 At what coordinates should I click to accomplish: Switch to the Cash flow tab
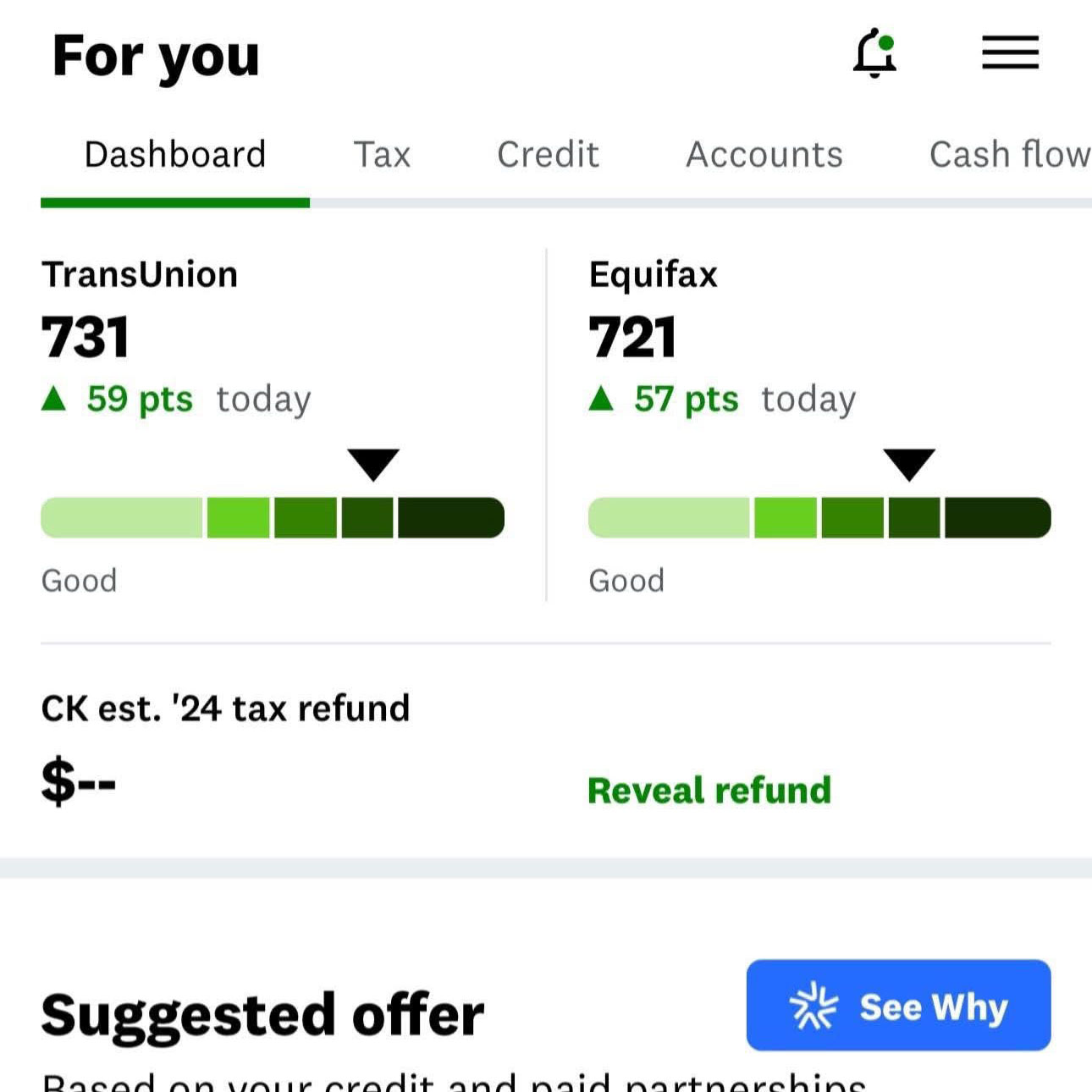point(1009,155)
